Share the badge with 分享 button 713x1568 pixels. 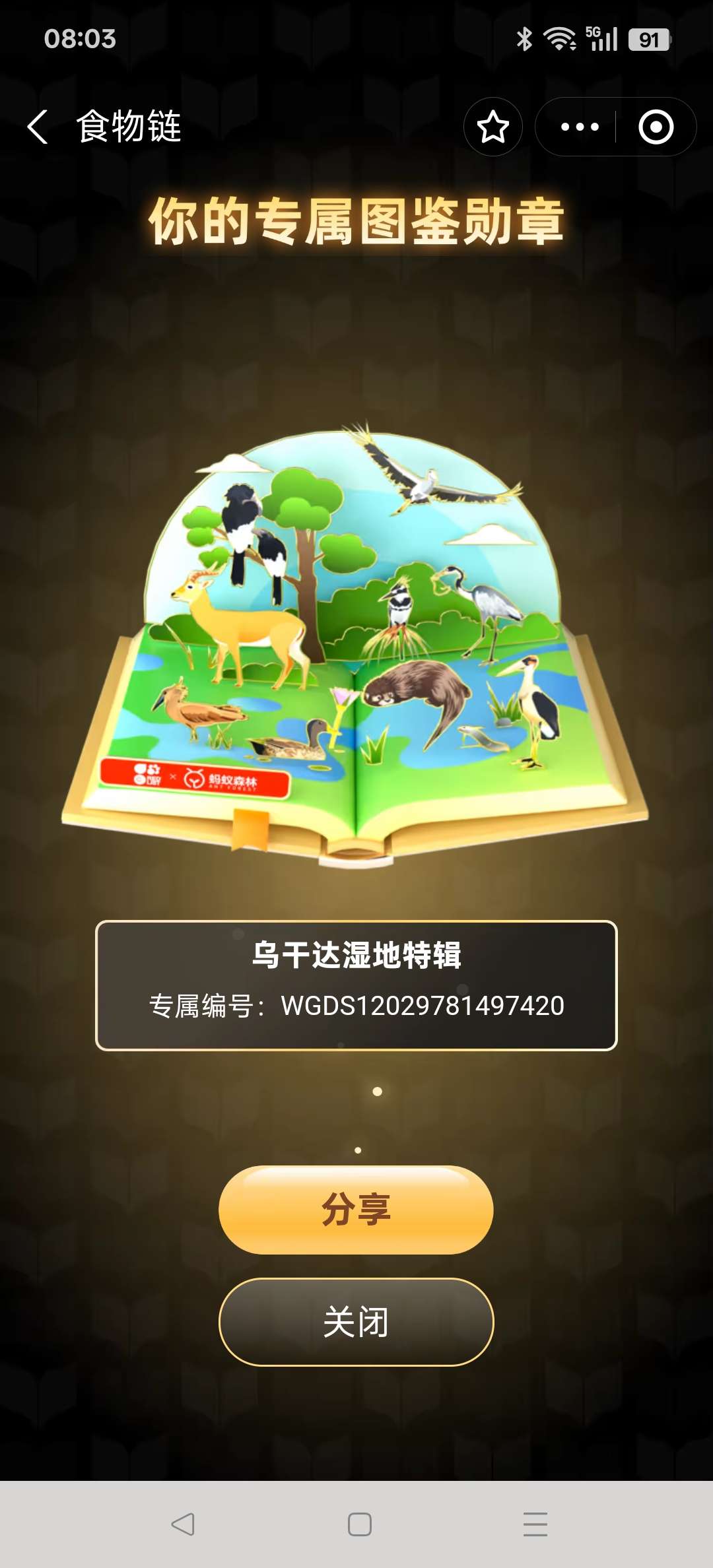[x=356, y=1209]
